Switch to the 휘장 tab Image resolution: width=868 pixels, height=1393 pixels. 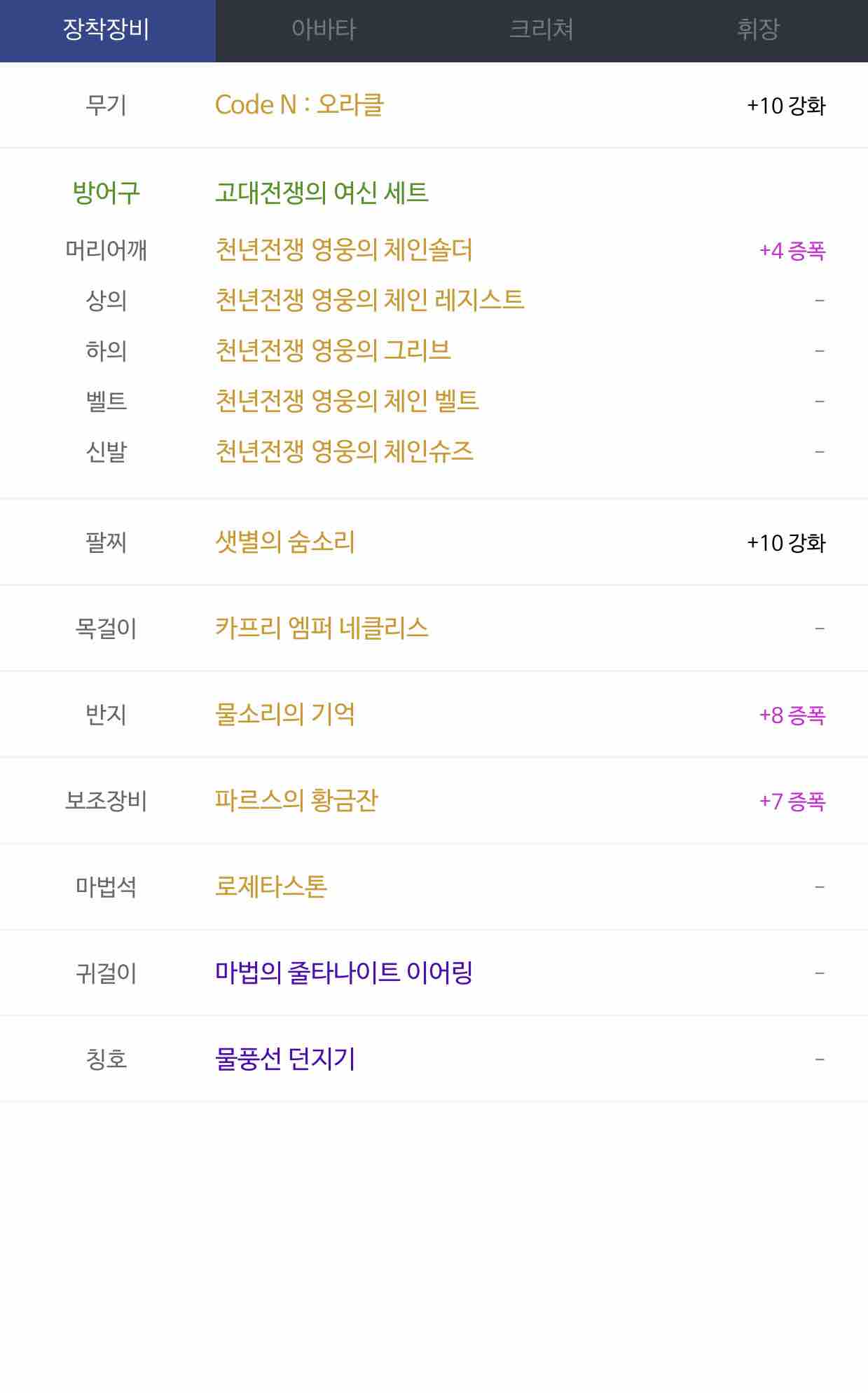[x=758, y=30]
